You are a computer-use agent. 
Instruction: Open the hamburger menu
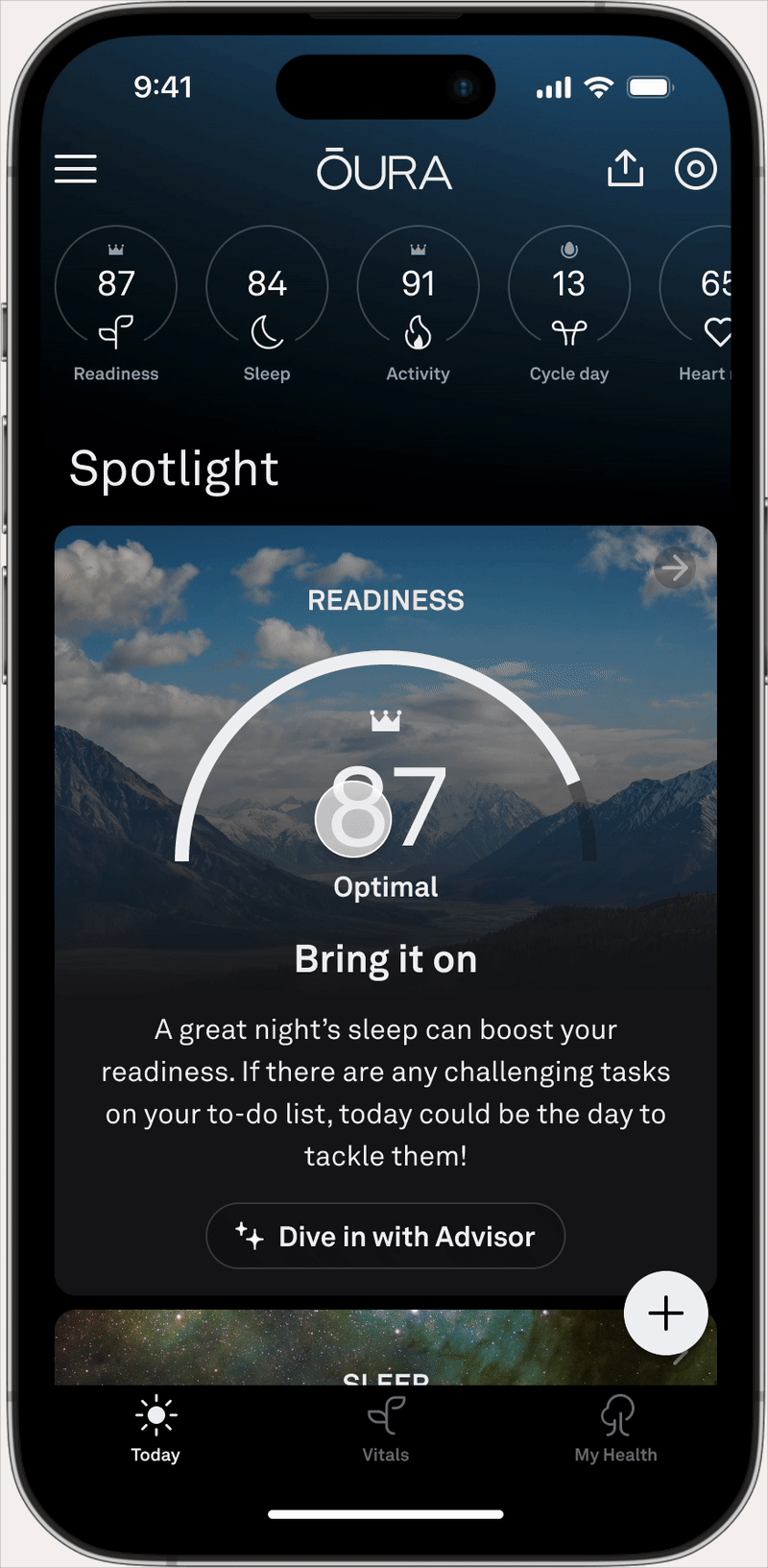point(76,169)
